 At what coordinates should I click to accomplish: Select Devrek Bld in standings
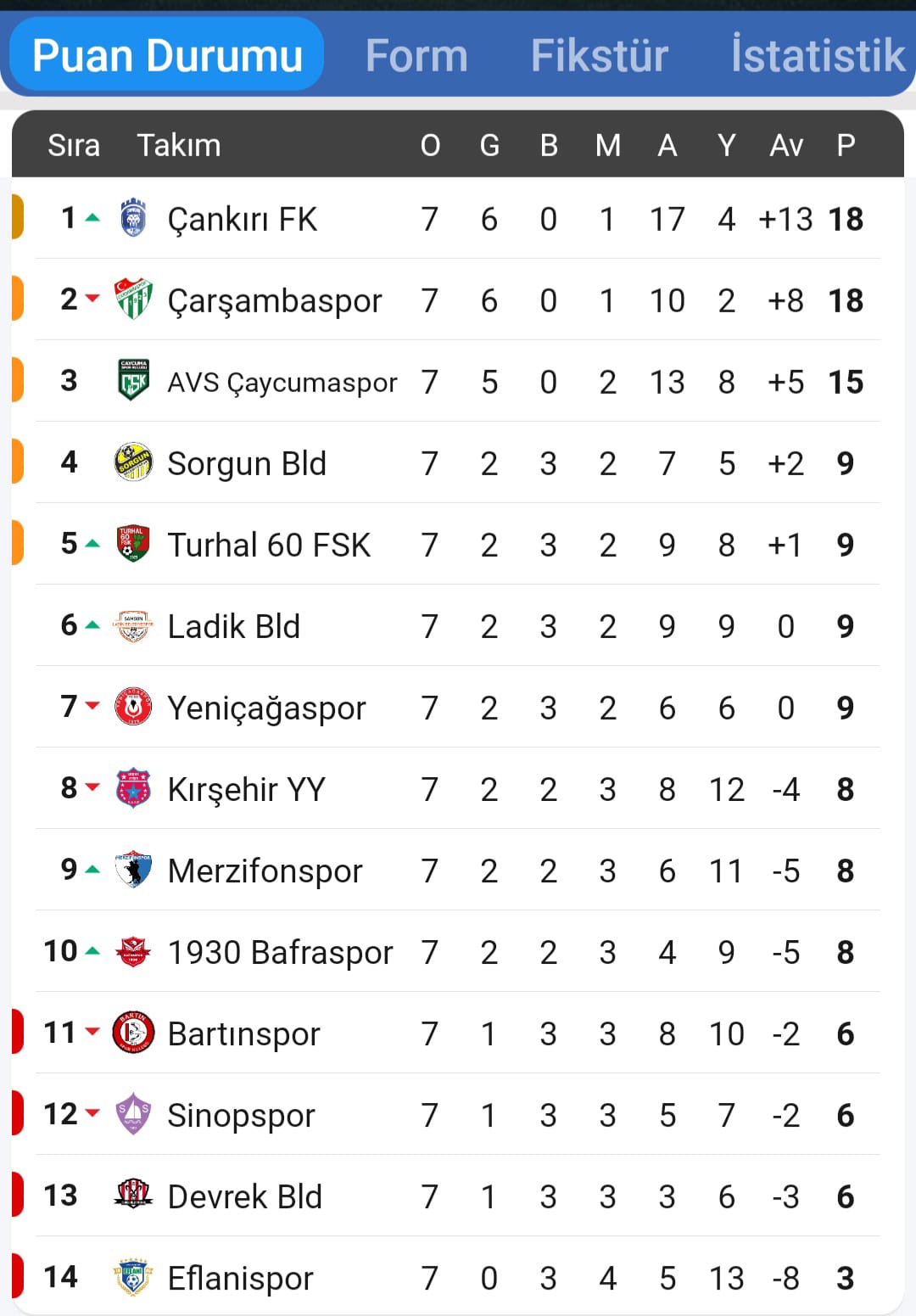(244, 1197)
